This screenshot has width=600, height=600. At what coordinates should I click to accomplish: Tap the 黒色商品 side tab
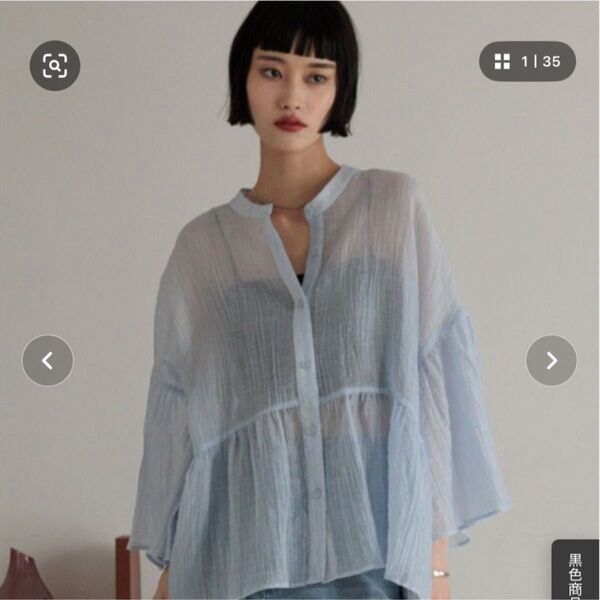pyautogui.click(x=578, y=572)
